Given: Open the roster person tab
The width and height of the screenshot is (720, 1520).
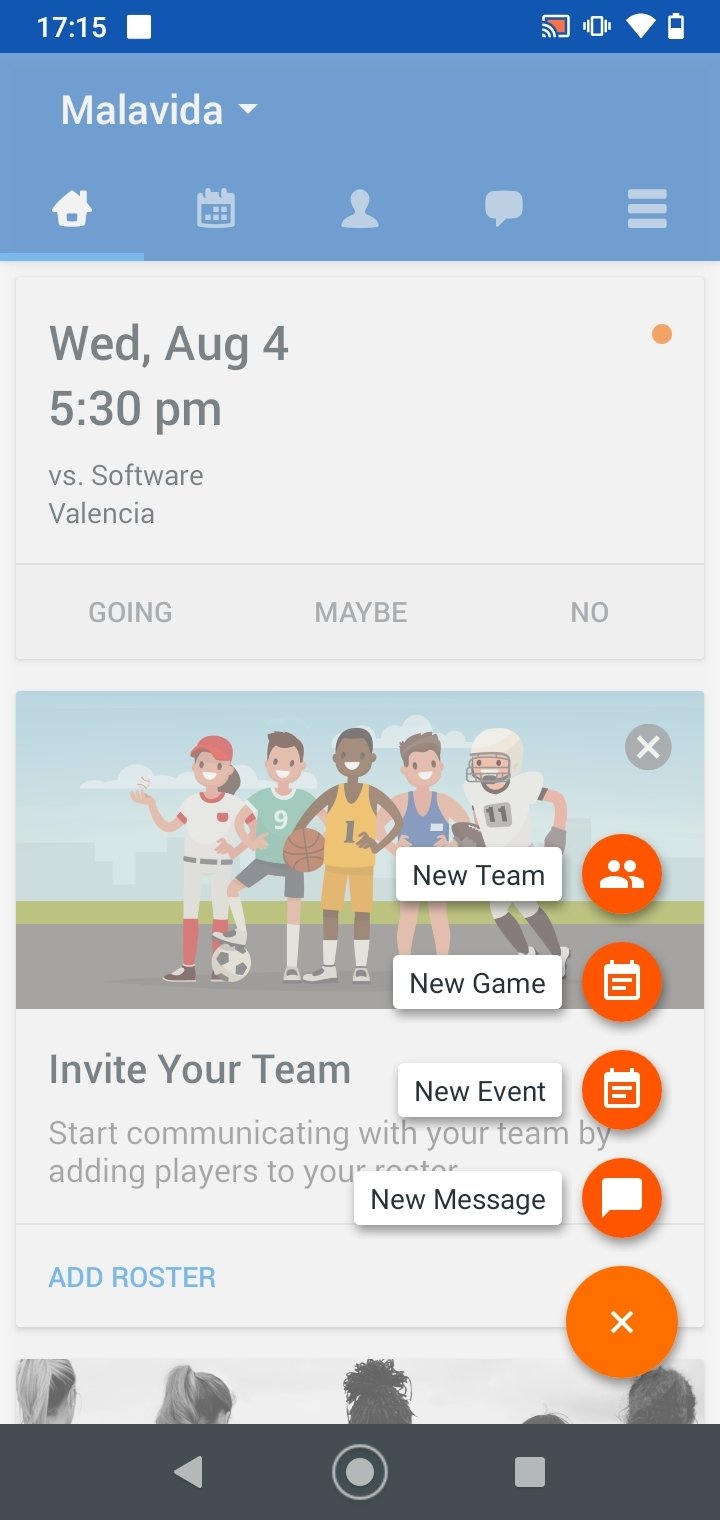Looking at the screenshot, I should coord(360,210).
